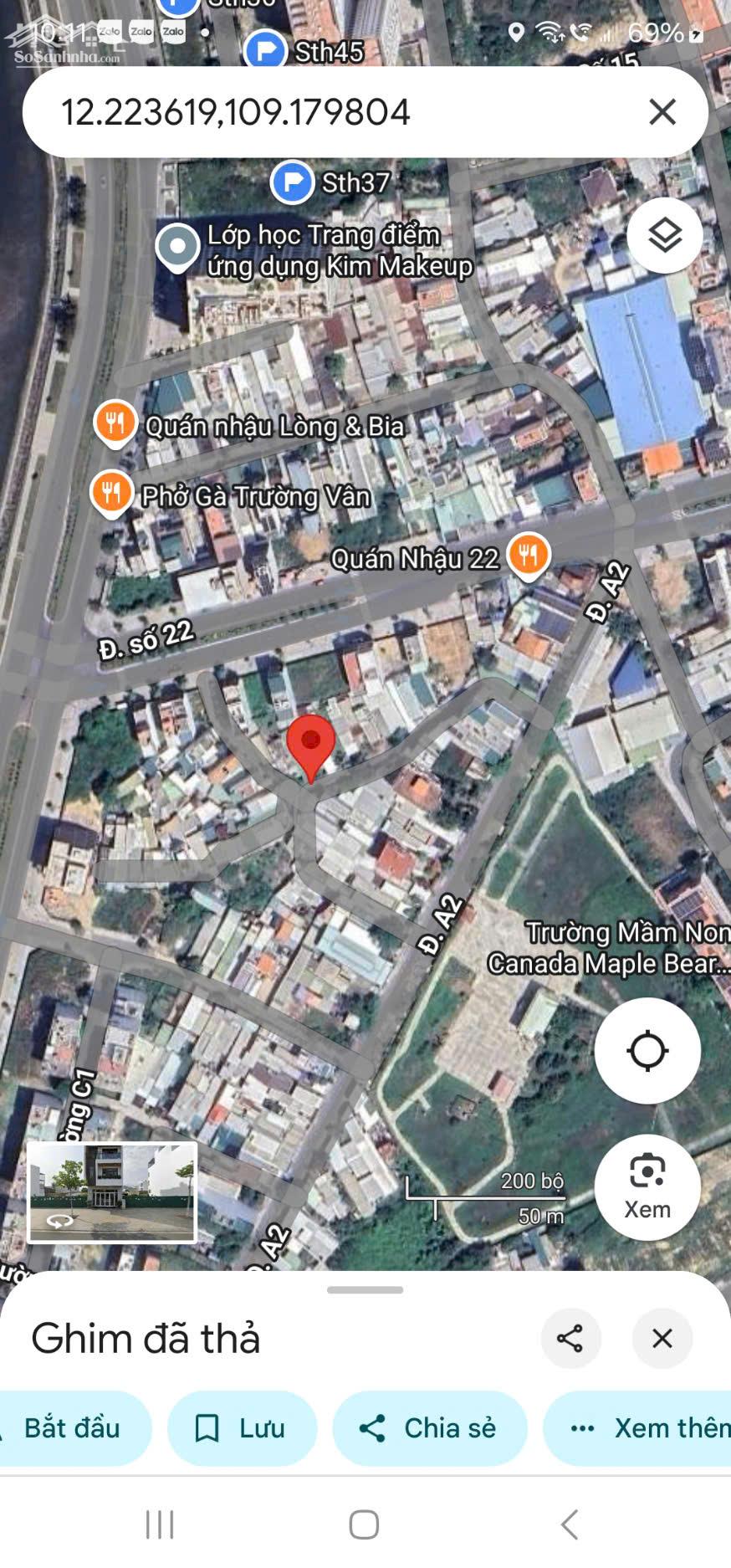The width and height of the screenshot is (731, 1568).
Task: Open Lớp học Trang điểm Kim Makeup marker
Action: click(177, 247)
